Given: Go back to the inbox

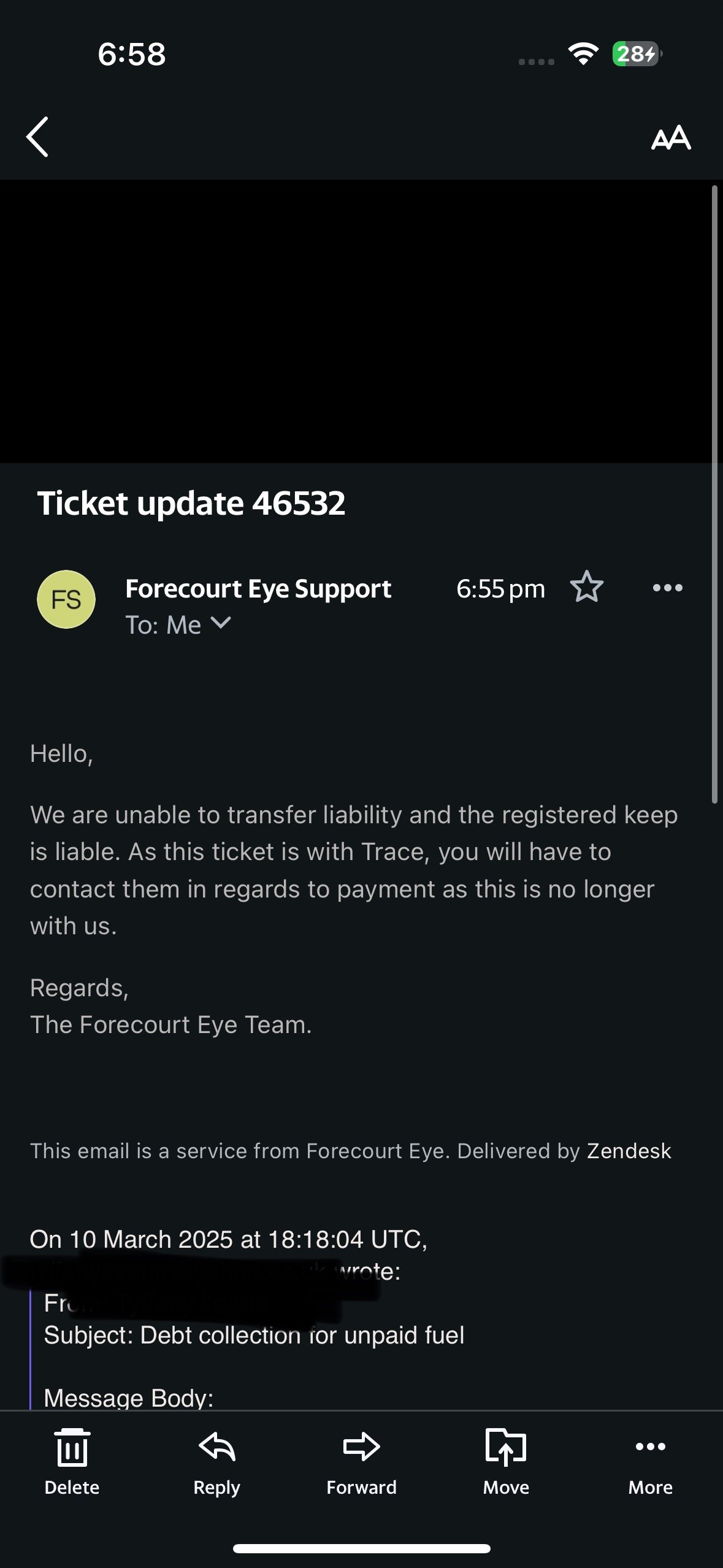Looking at the screenshot, I should point(37,137).
